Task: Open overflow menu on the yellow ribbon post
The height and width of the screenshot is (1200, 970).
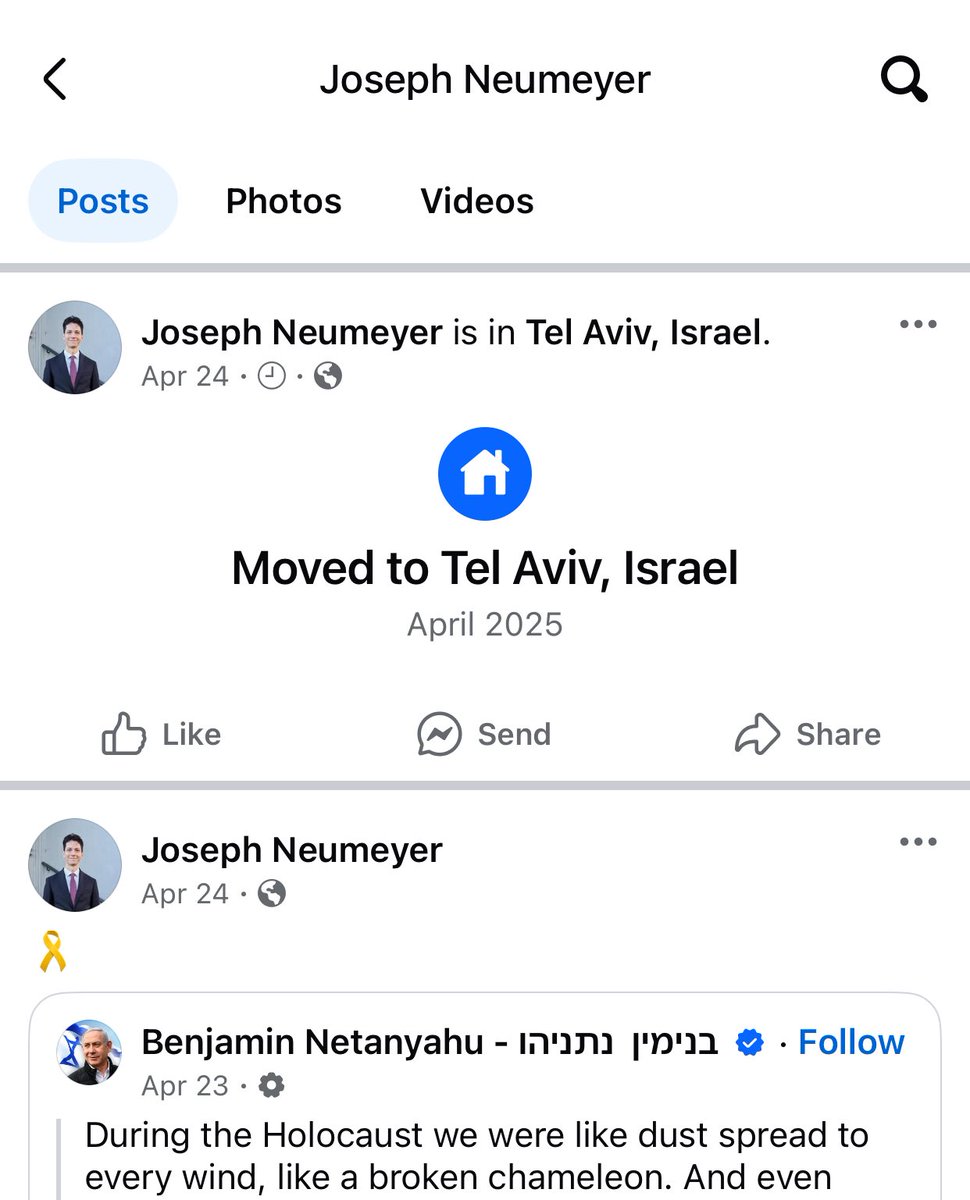Action: coord(917,842)
